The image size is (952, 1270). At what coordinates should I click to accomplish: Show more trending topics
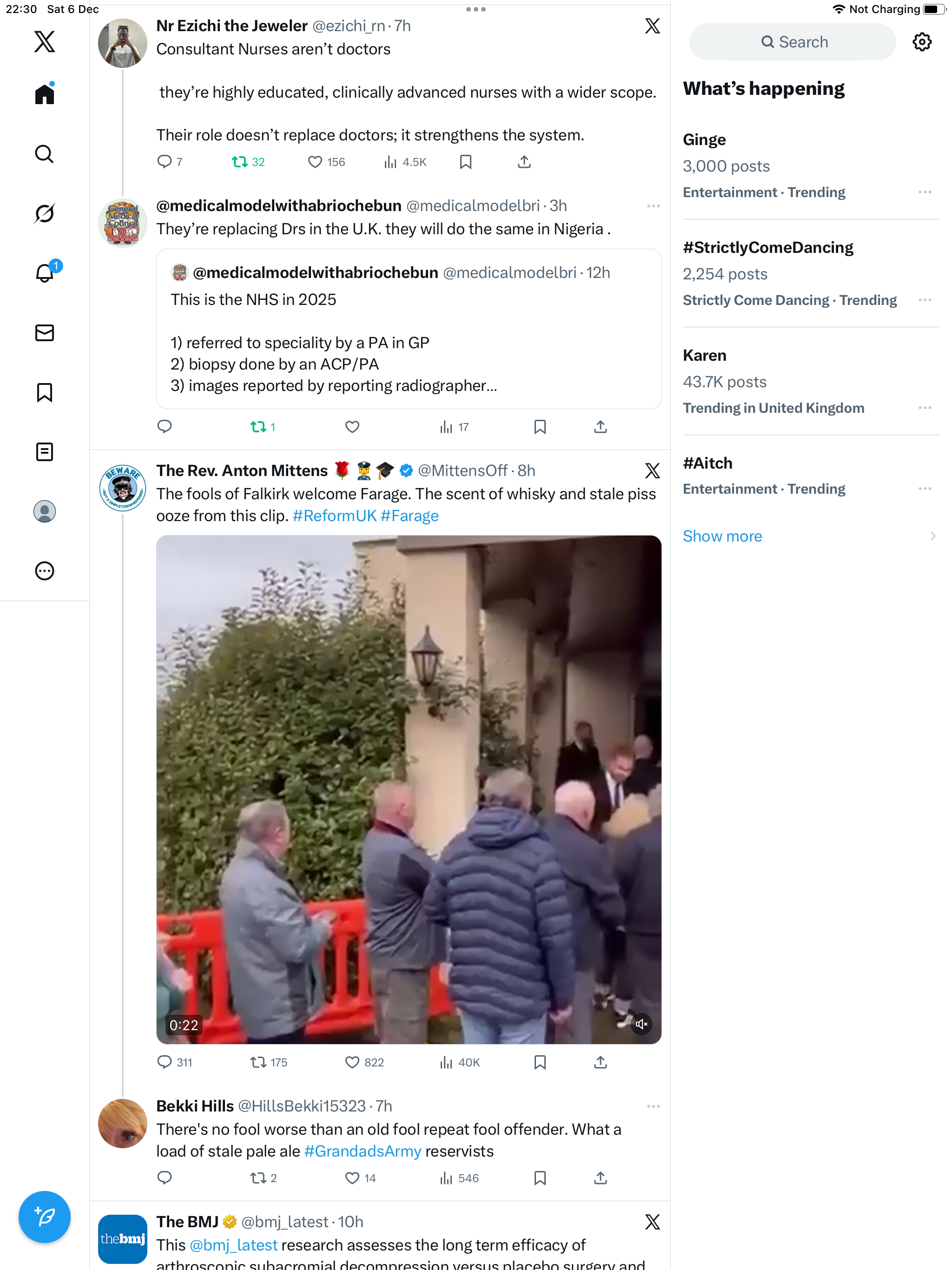click(x=722, y=536)
